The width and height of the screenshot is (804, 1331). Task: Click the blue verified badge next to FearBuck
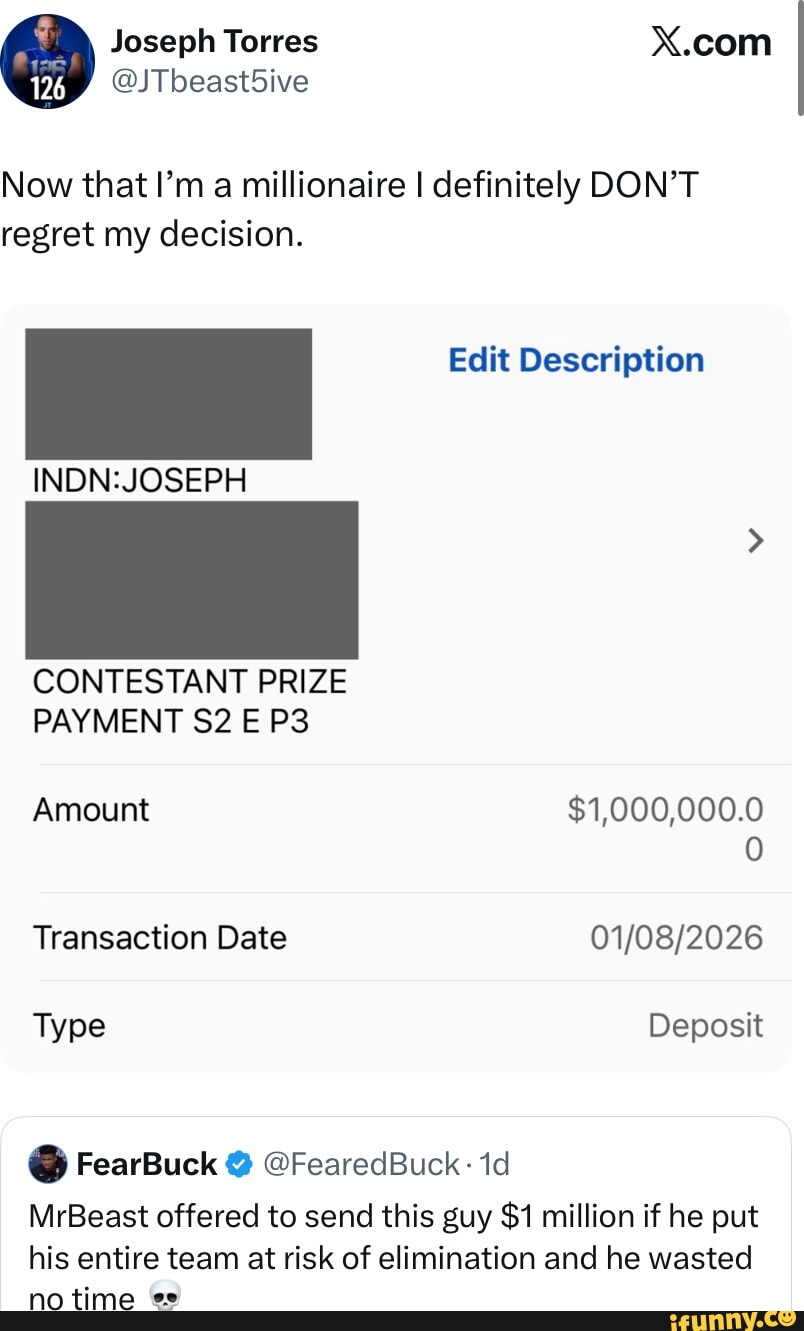238,1163
